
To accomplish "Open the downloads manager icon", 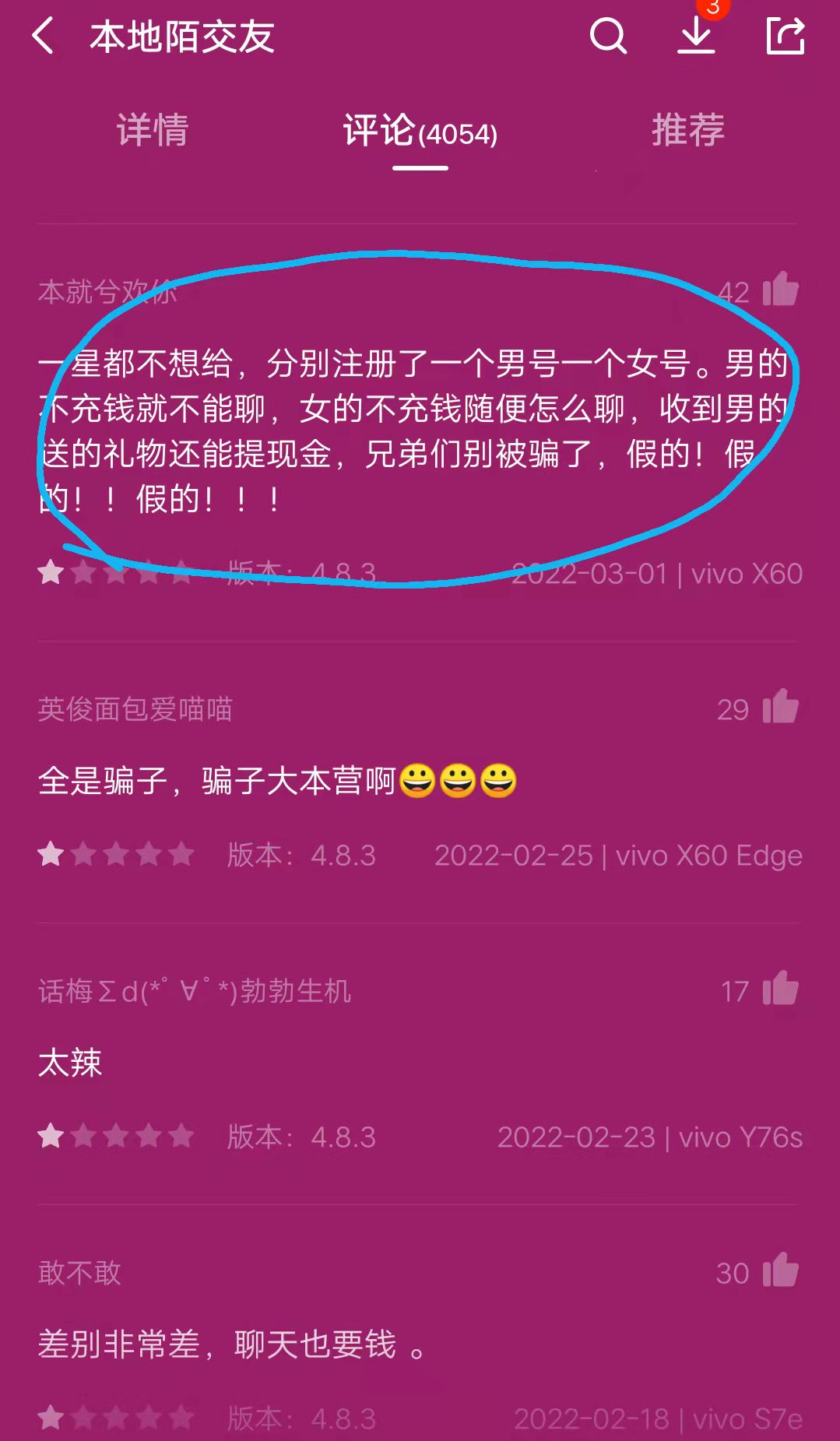I will pos(696,37).
